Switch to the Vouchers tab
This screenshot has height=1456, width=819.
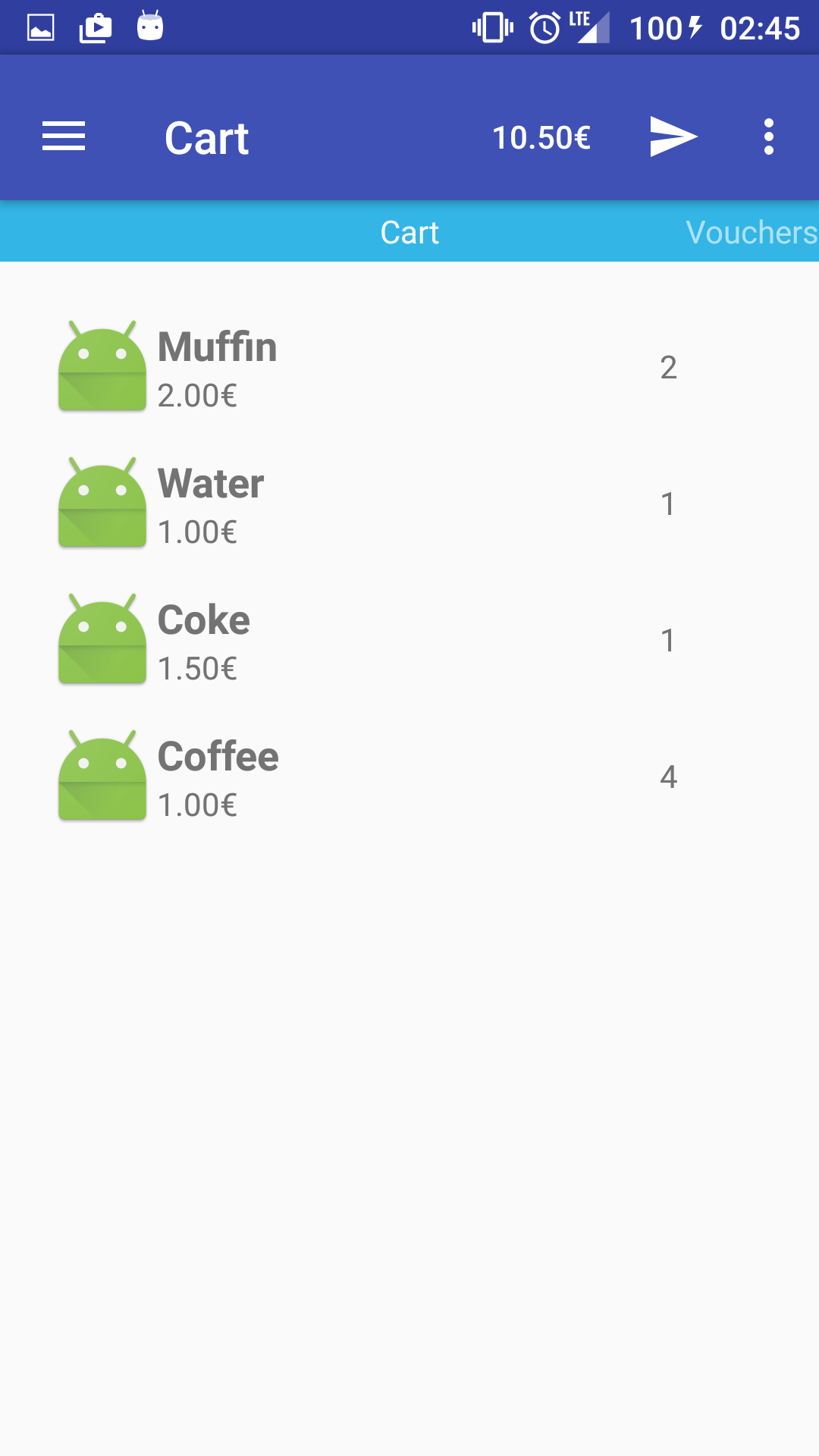(x=751, y=232)
